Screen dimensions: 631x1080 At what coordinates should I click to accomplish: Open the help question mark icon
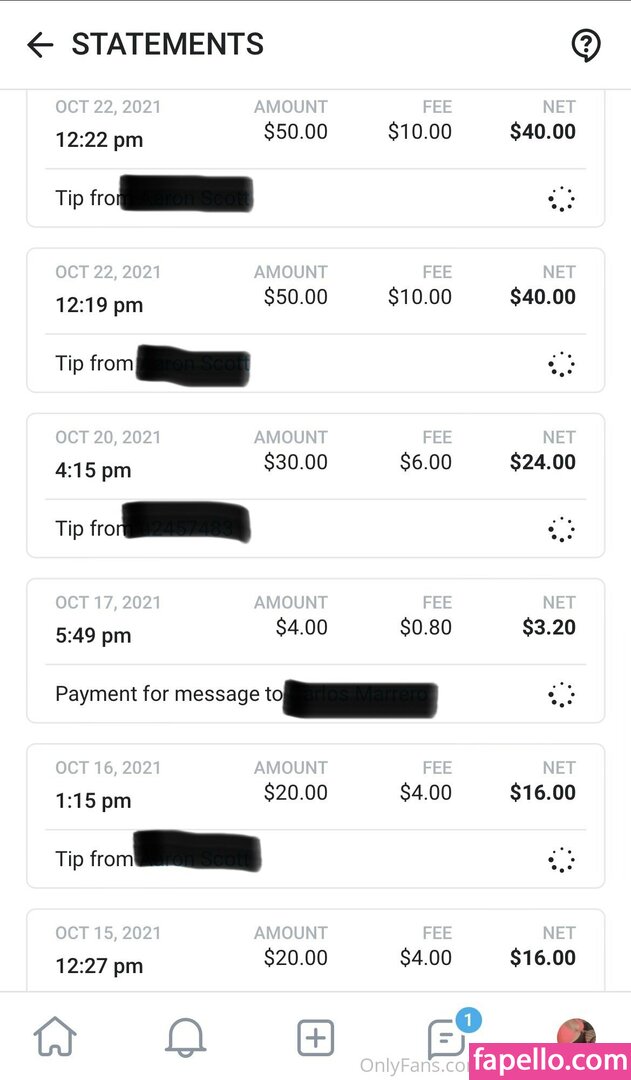(x=586, y=45)
